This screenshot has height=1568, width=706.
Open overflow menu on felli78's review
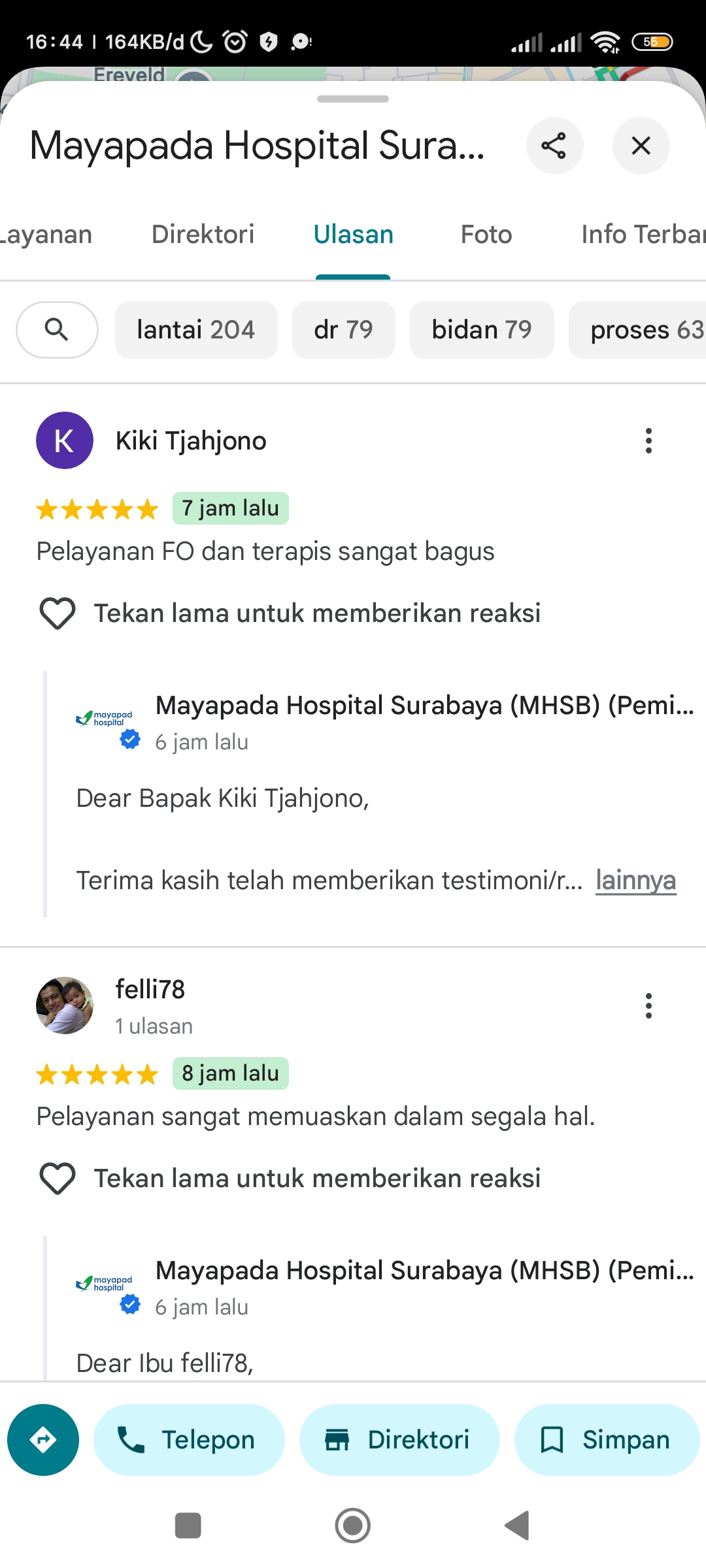point(648,1006)
